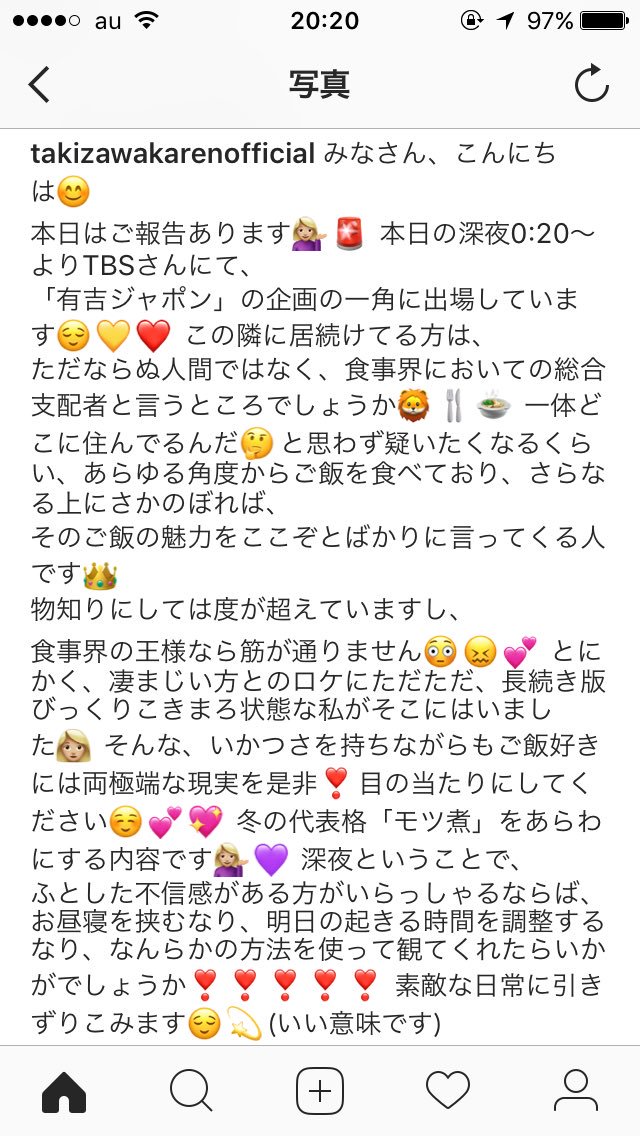Viewport: 640px width, 1136px height.
Task: Go back from the 写真 screen
Action: pyautogui.click(x=39, y=84)
